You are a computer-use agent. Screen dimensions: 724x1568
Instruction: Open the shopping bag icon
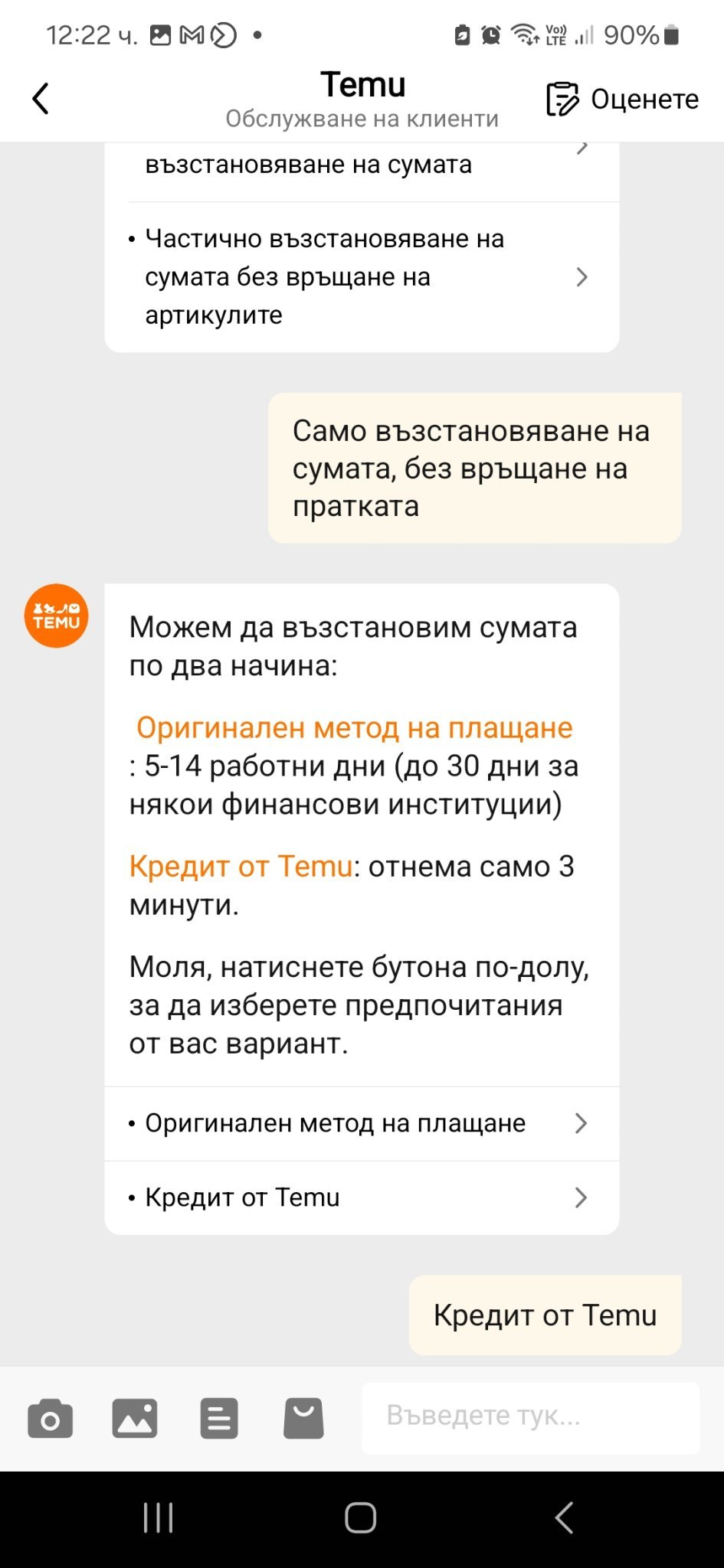(303, 1418)
